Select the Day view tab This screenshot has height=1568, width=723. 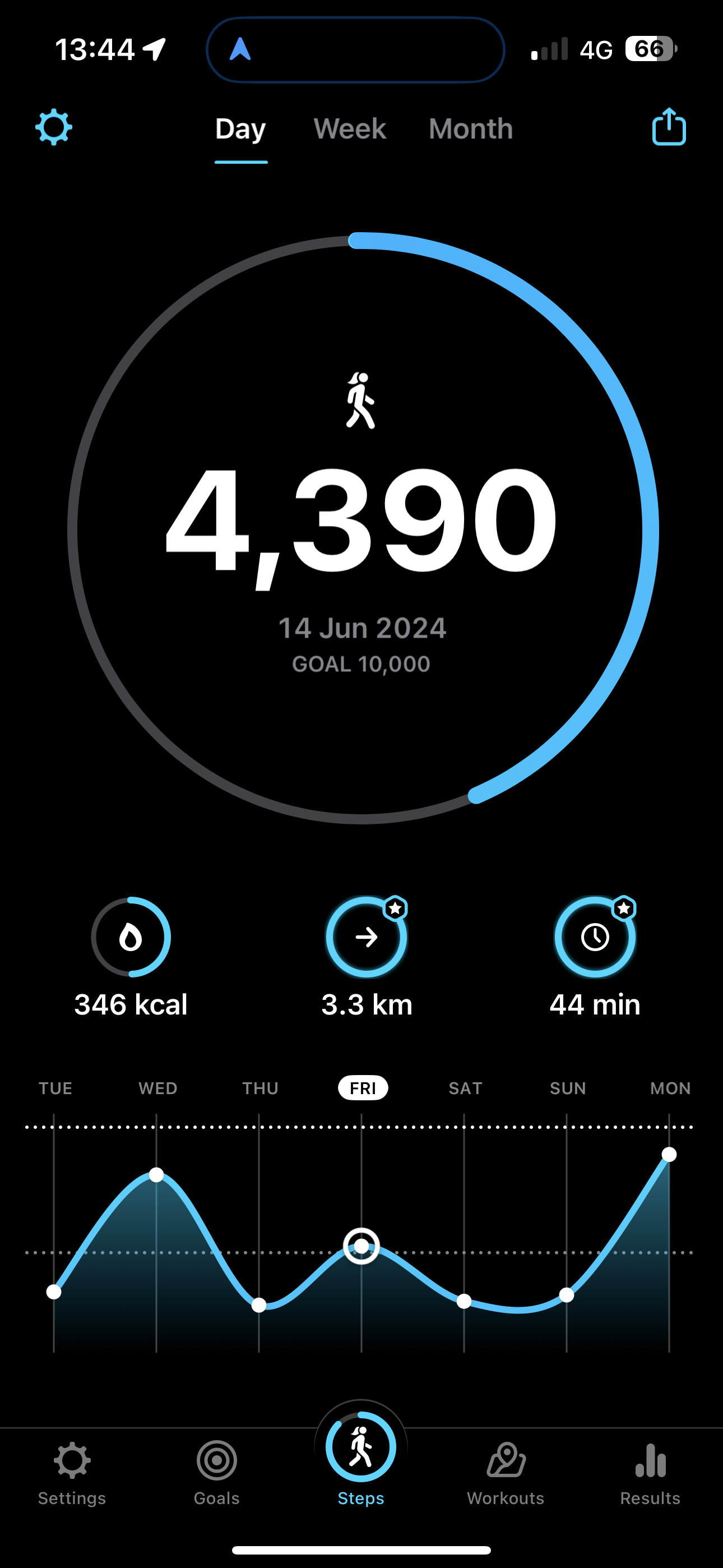pos(240,130)
